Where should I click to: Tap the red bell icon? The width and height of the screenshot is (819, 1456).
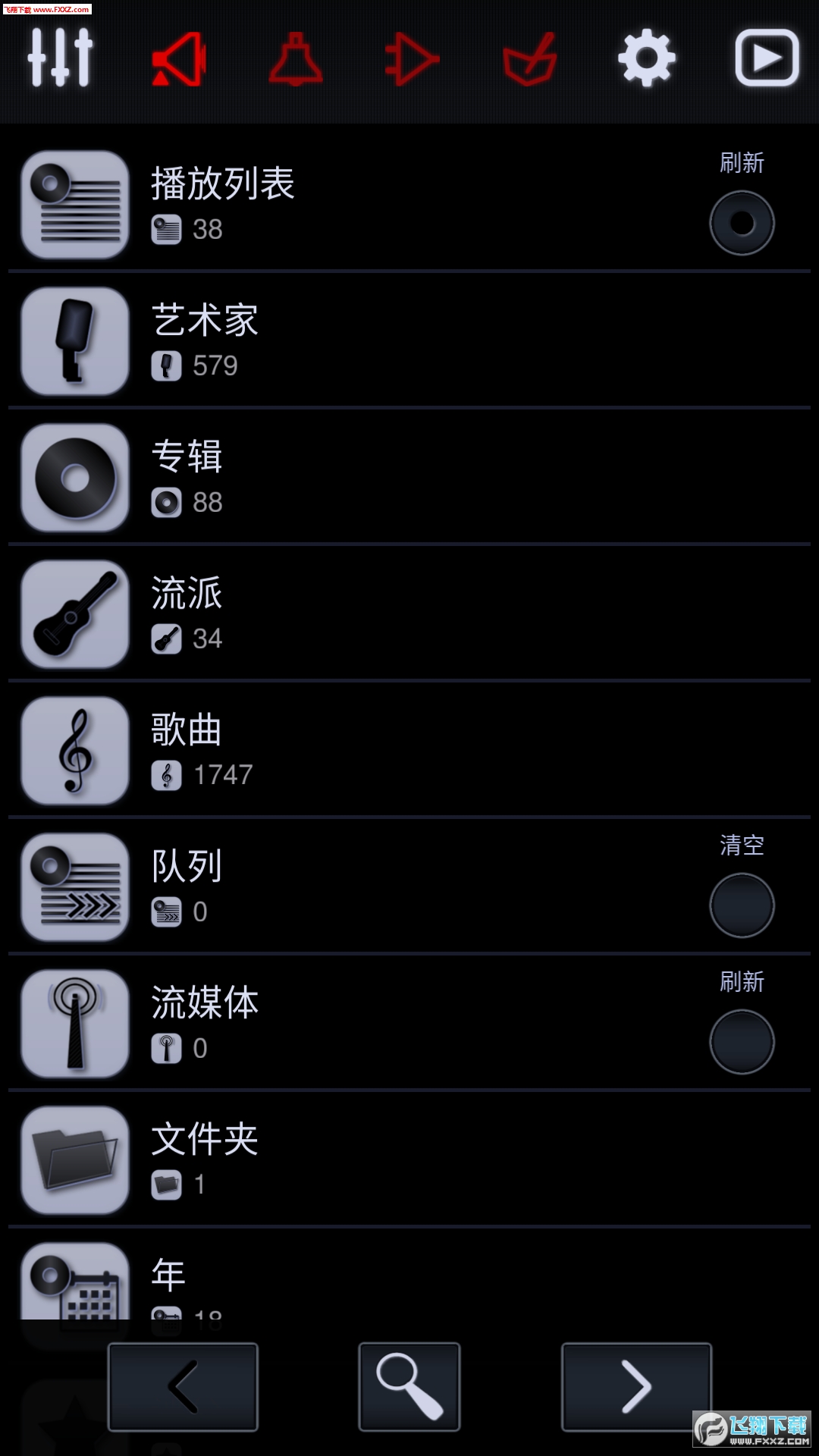tap(296, 58)
